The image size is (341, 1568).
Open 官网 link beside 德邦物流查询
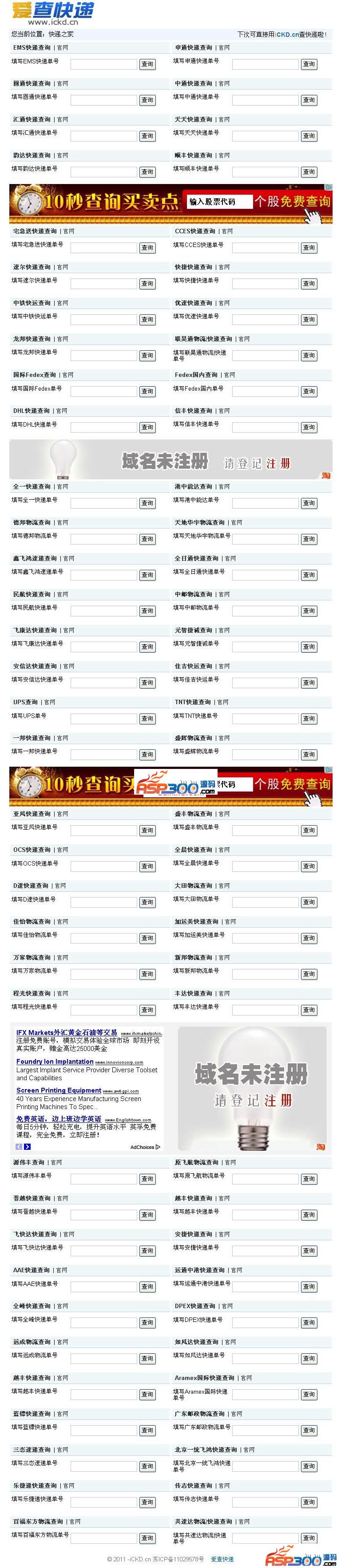click(62, 522)
